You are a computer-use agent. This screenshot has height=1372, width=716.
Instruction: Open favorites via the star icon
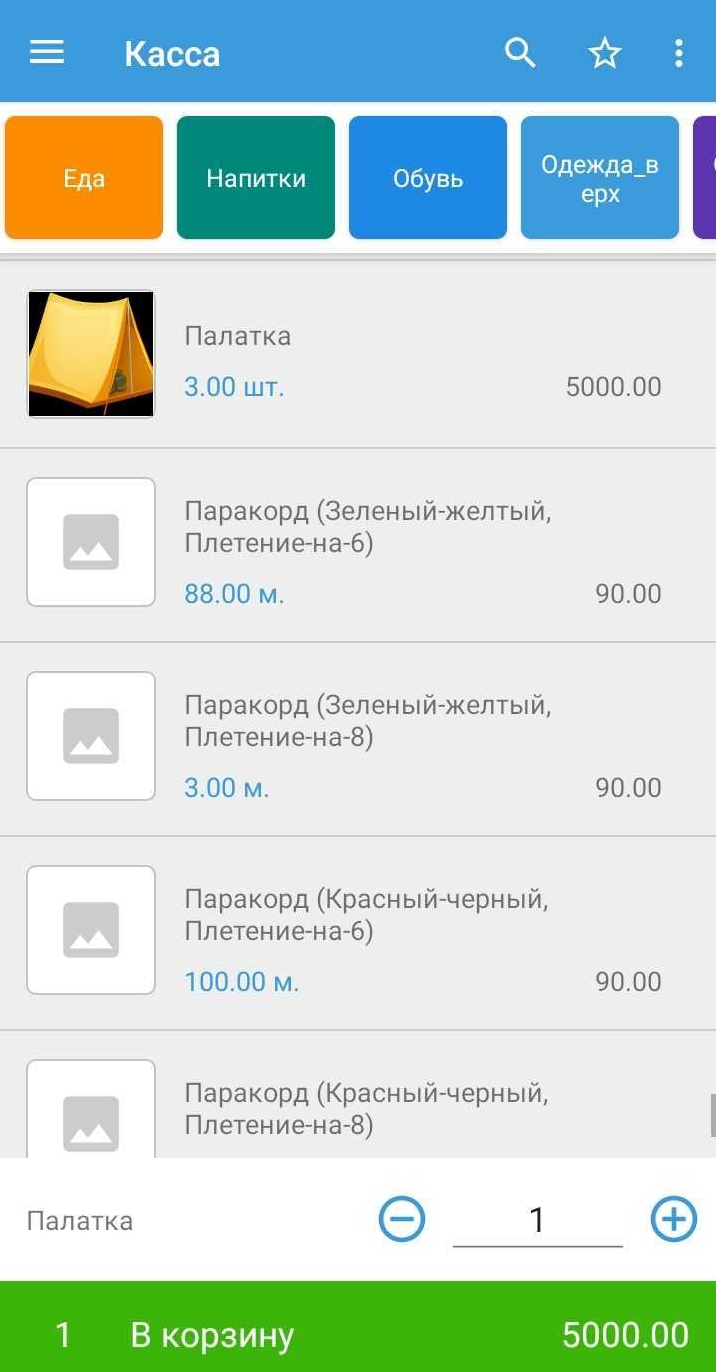point(605,53)
